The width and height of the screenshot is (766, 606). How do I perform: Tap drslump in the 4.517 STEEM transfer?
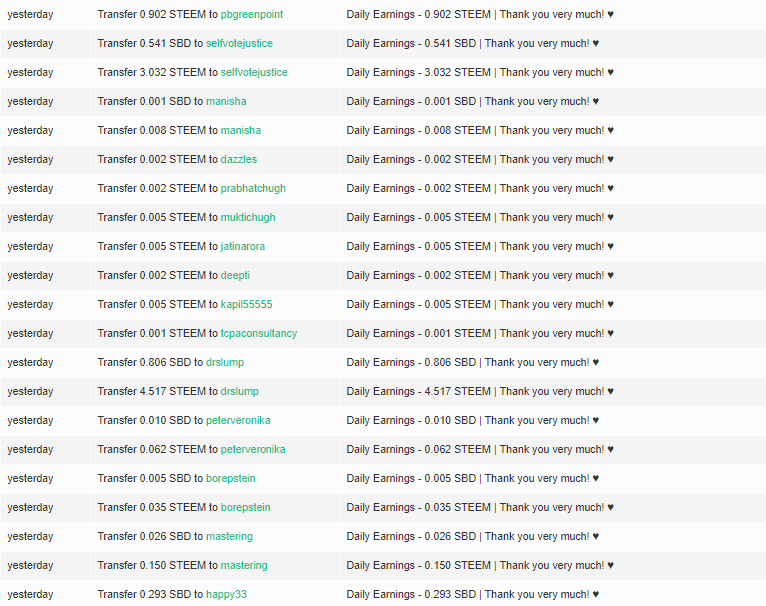tap(239, 391)
